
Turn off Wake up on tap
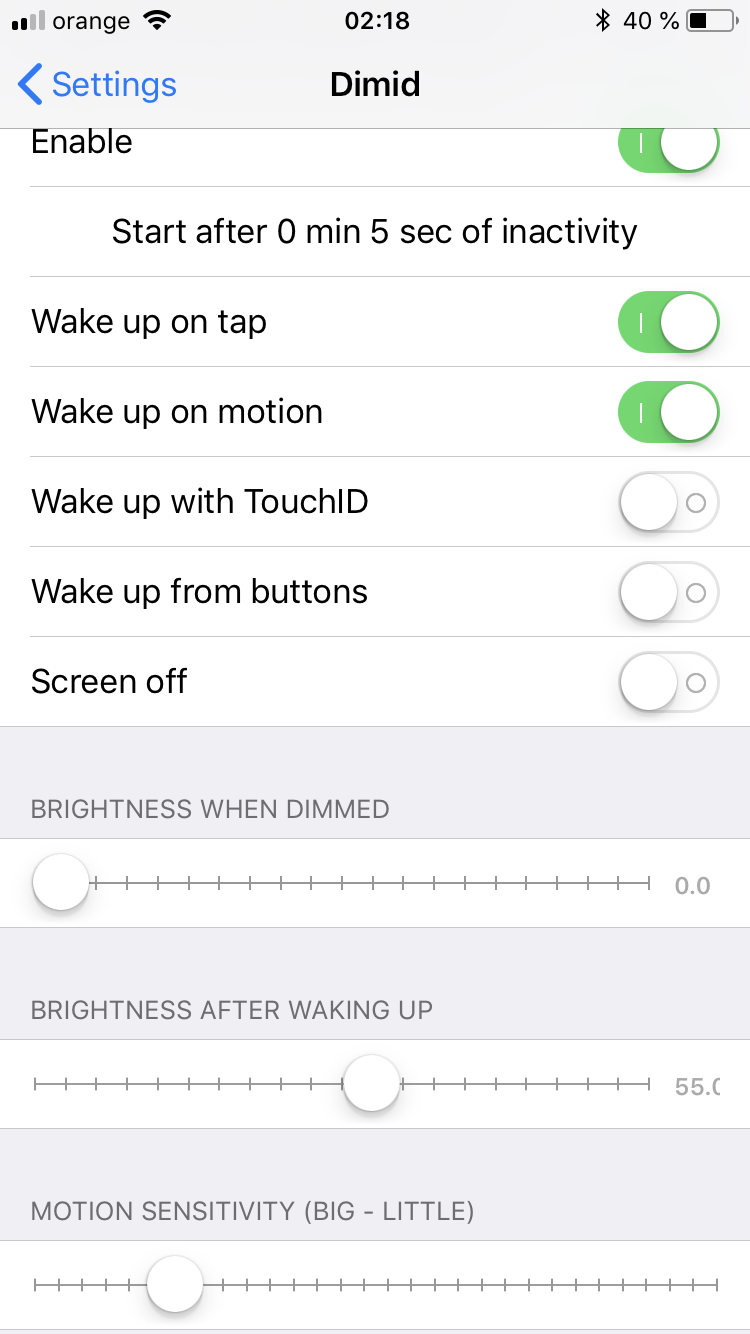(667, 322)
